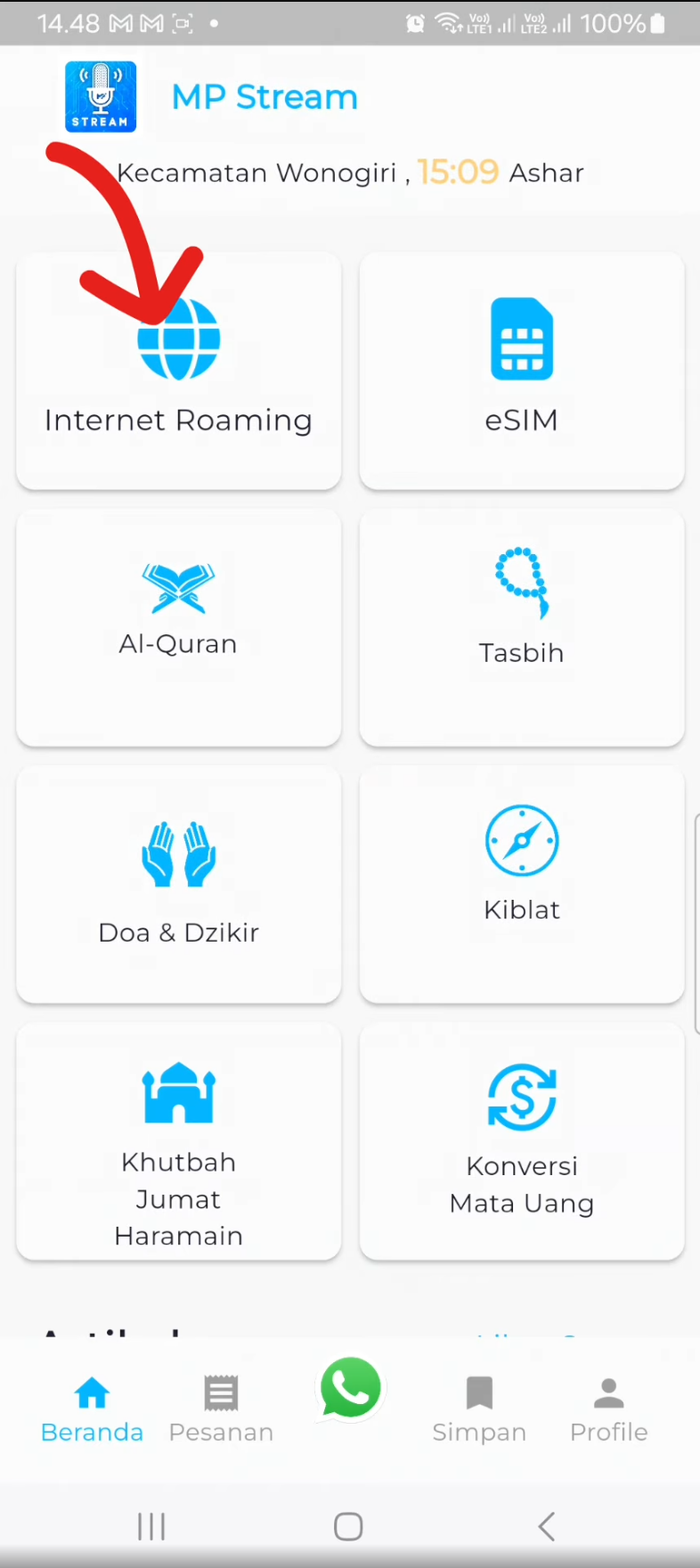
Task: Launch the Tasbih counter card
Action: click(x=522, y=627)
